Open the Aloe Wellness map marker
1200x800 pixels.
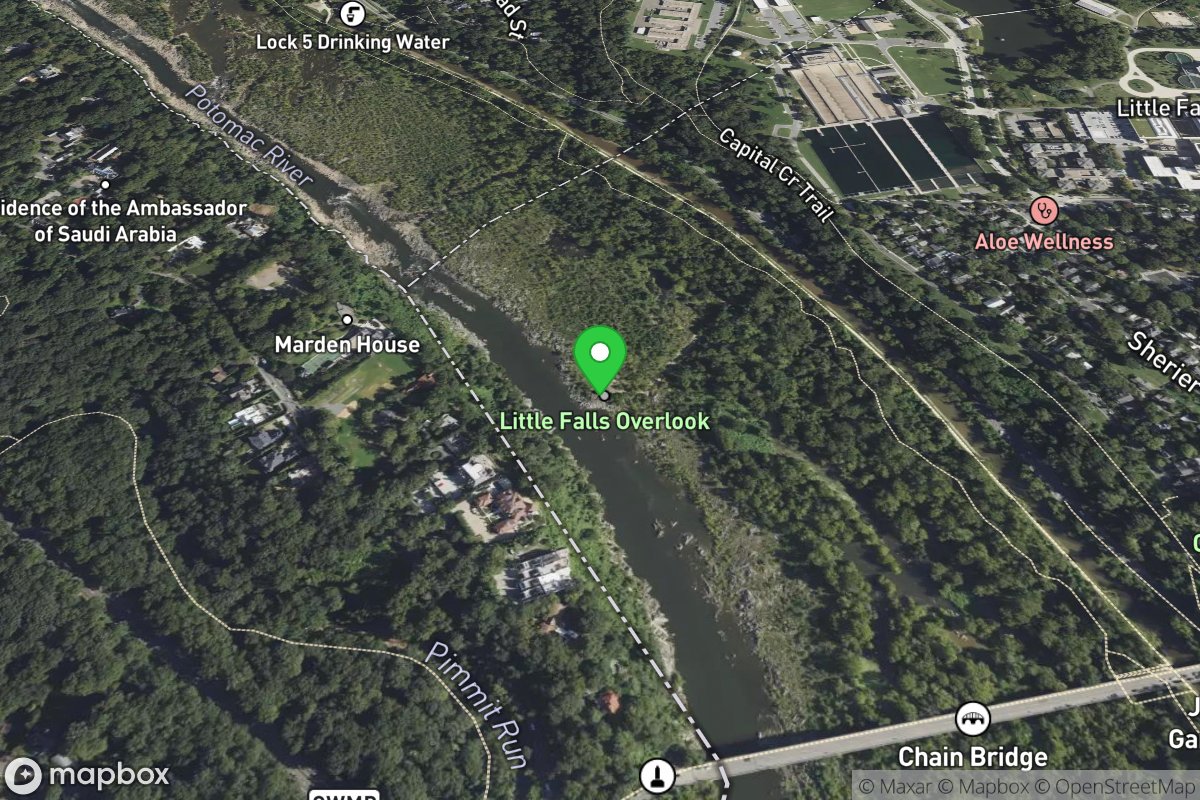[x=1044, y=211]
